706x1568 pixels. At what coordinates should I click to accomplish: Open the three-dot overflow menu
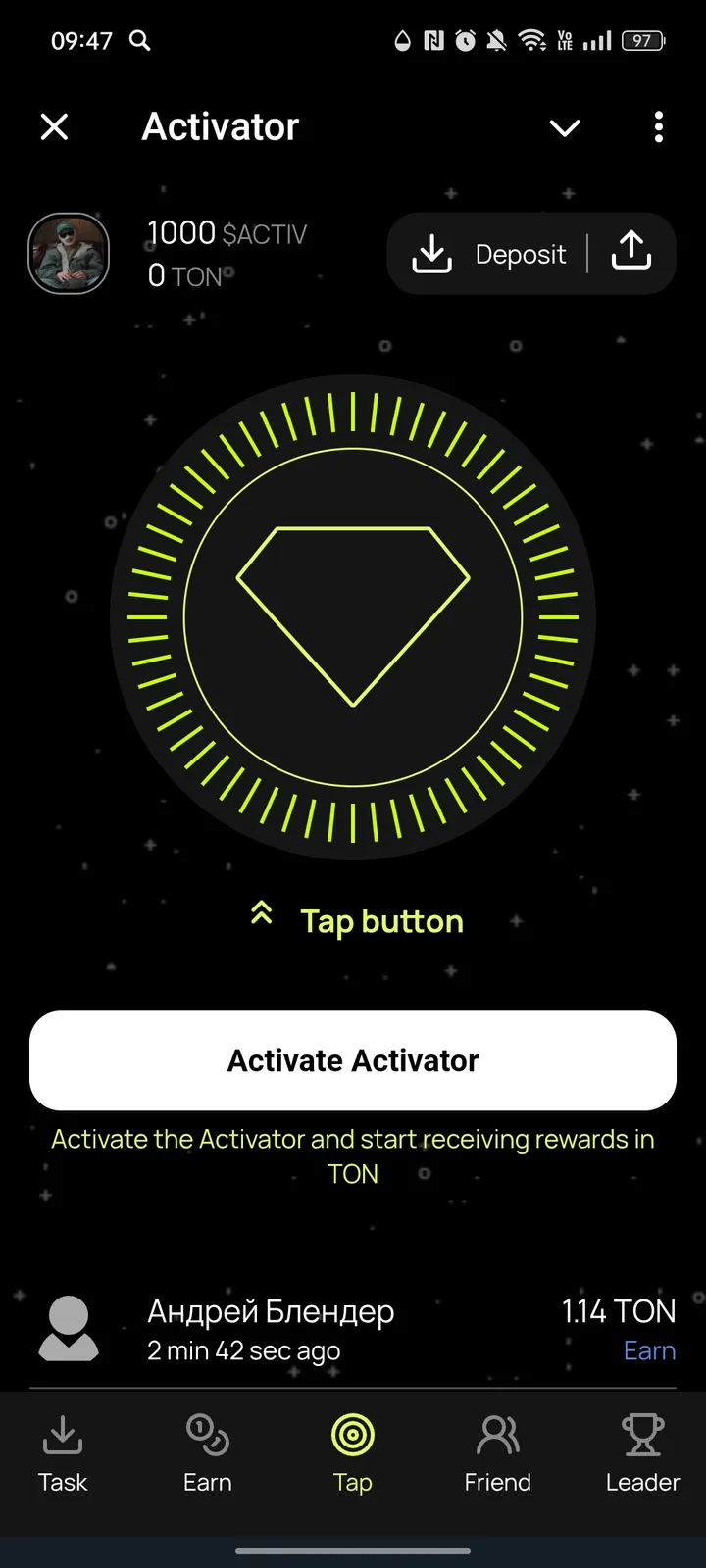pos(658,127)
